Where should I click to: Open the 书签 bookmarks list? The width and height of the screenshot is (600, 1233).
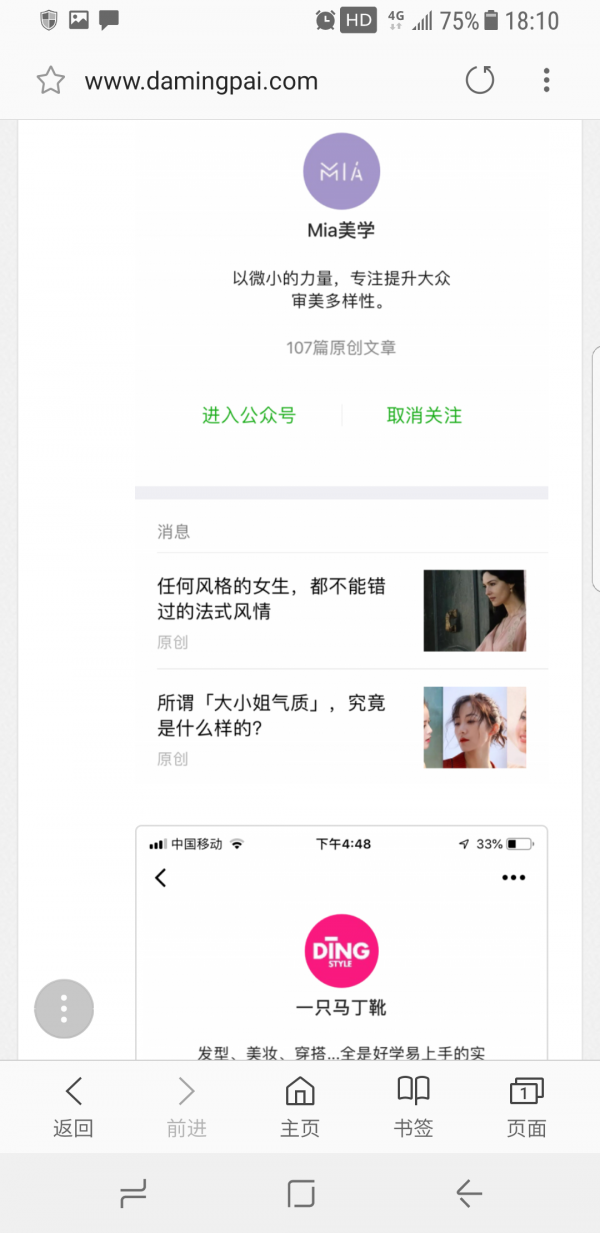click(x=413, y=1107)
